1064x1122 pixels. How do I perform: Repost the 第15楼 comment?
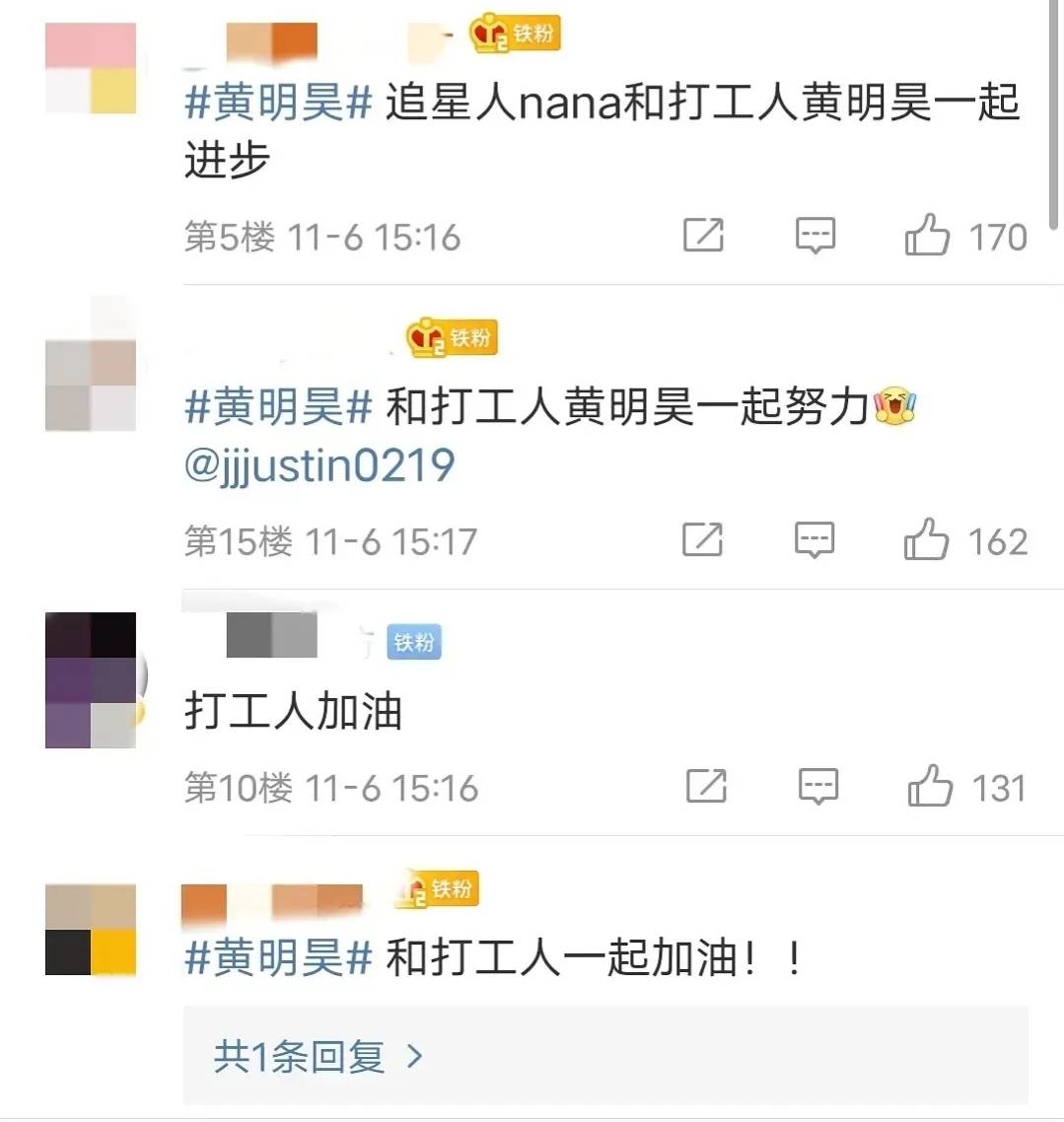click(x=702, y=540)
